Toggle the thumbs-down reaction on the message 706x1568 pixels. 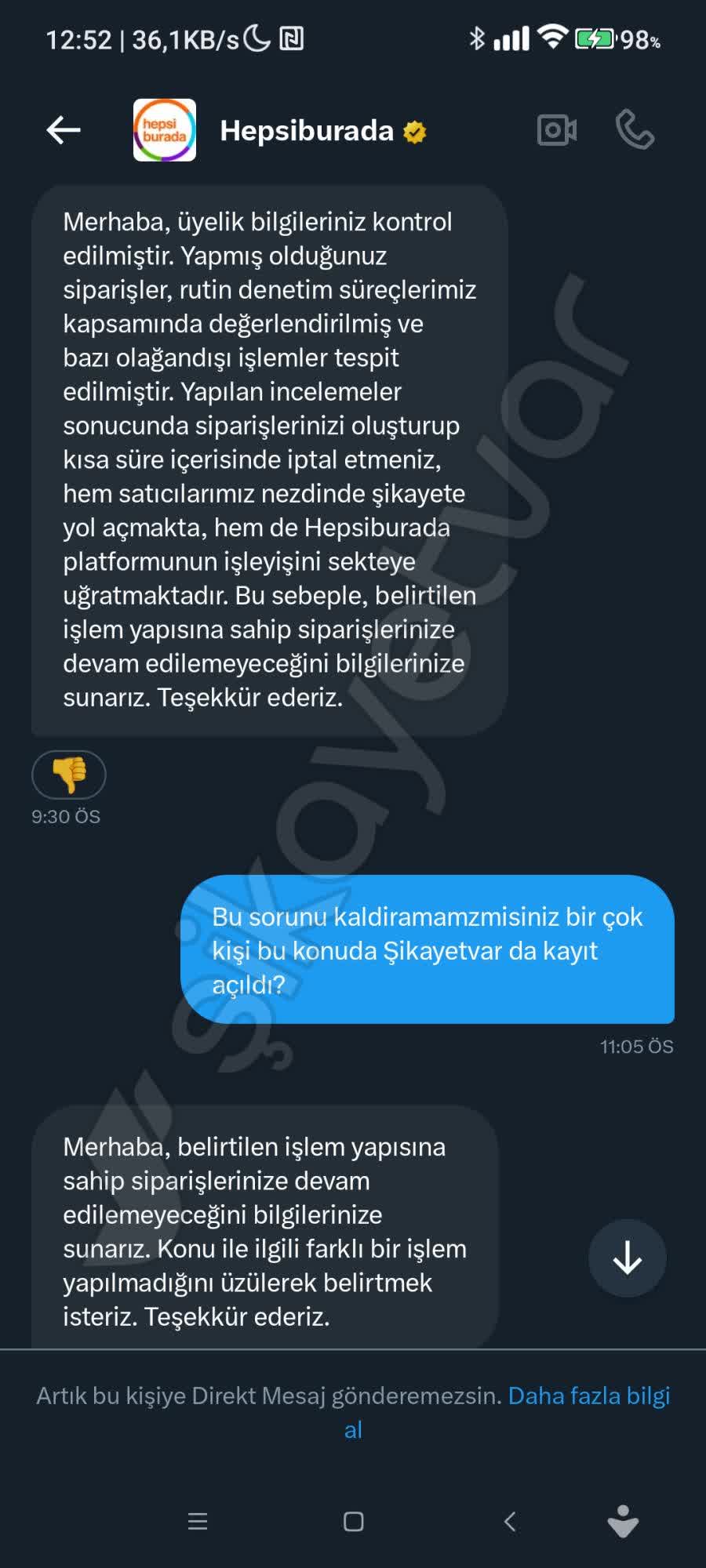pos(69,775)
